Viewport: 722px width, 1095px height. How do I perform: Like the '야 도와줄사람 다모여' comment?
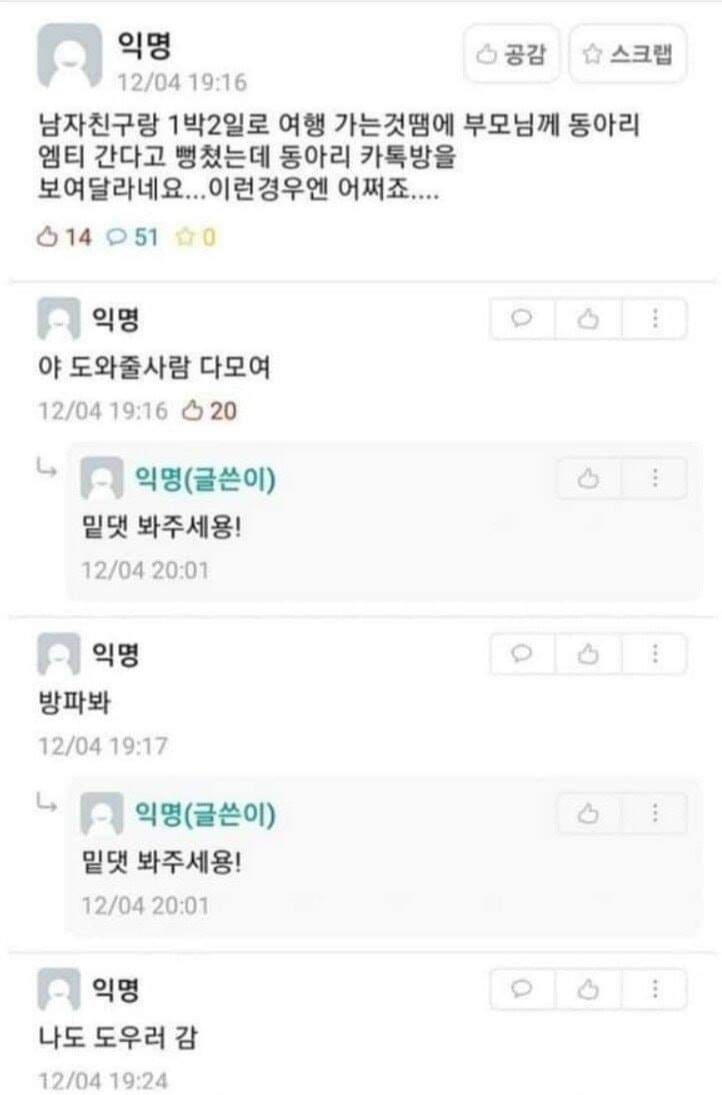click(589, 319)
